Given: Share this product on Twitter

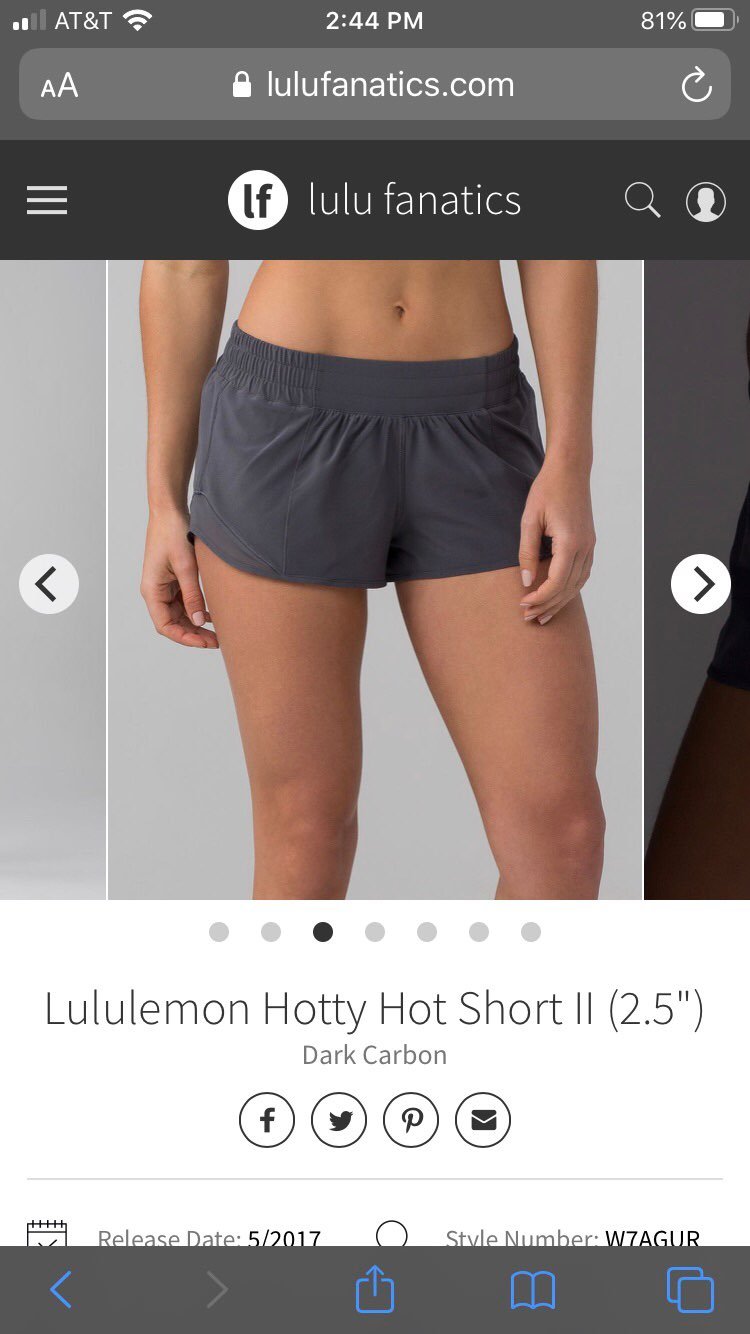Looking at the screenshot, I should [x=339, y=1119].
